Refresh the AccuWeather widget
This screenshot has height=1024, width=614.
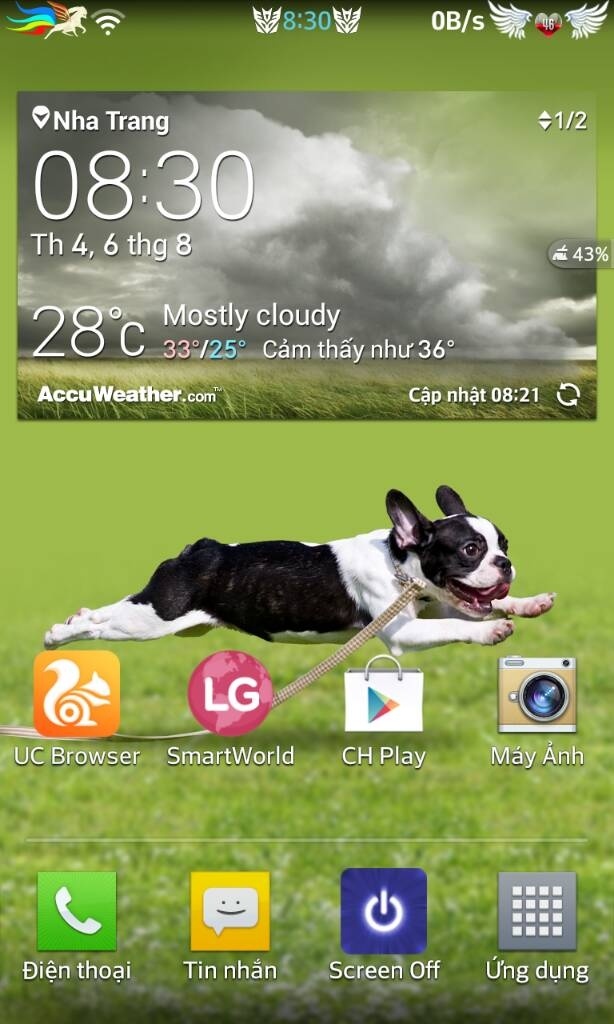pos(568,394)
